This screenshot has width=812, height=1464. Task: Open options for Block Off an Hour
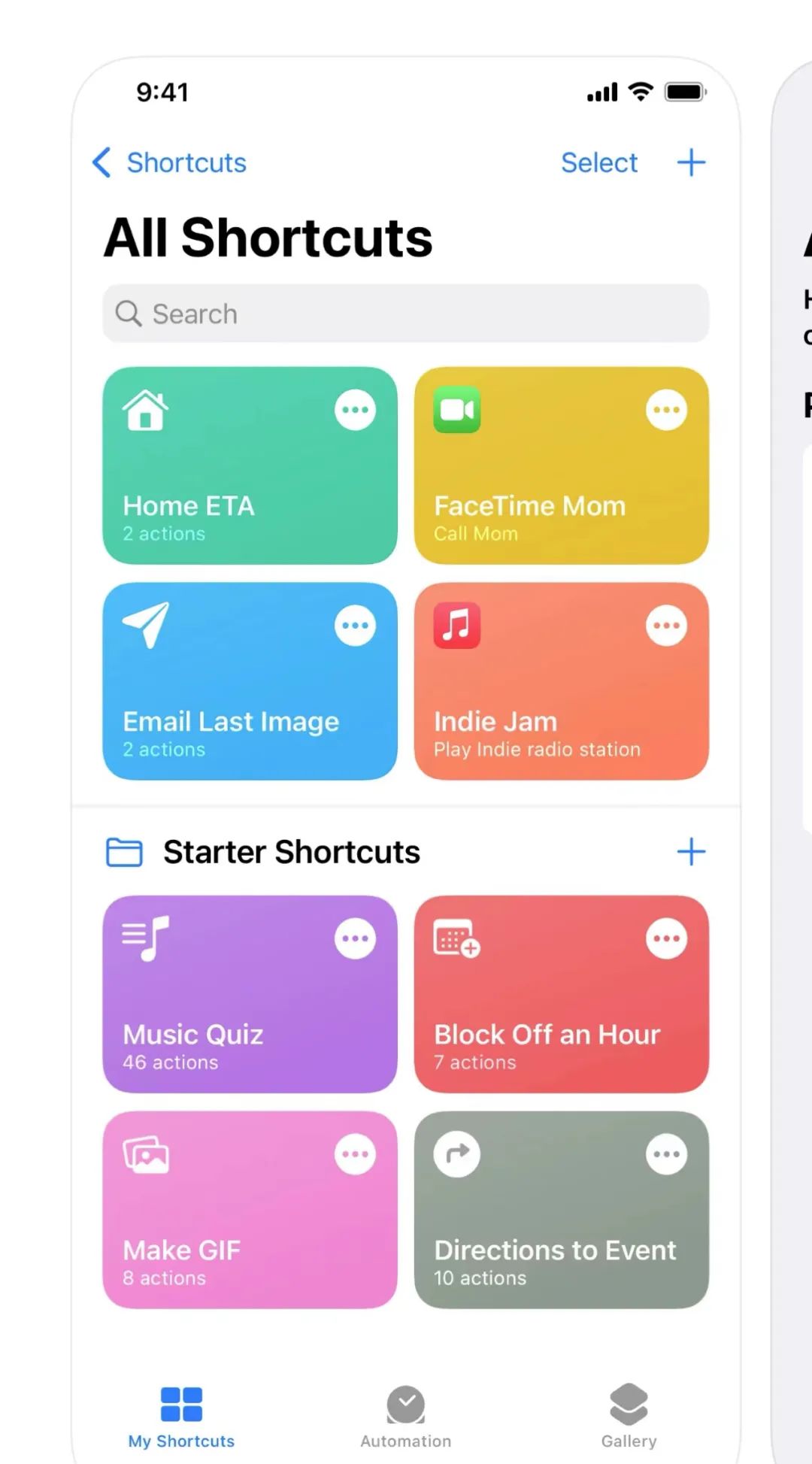point(666,937)
